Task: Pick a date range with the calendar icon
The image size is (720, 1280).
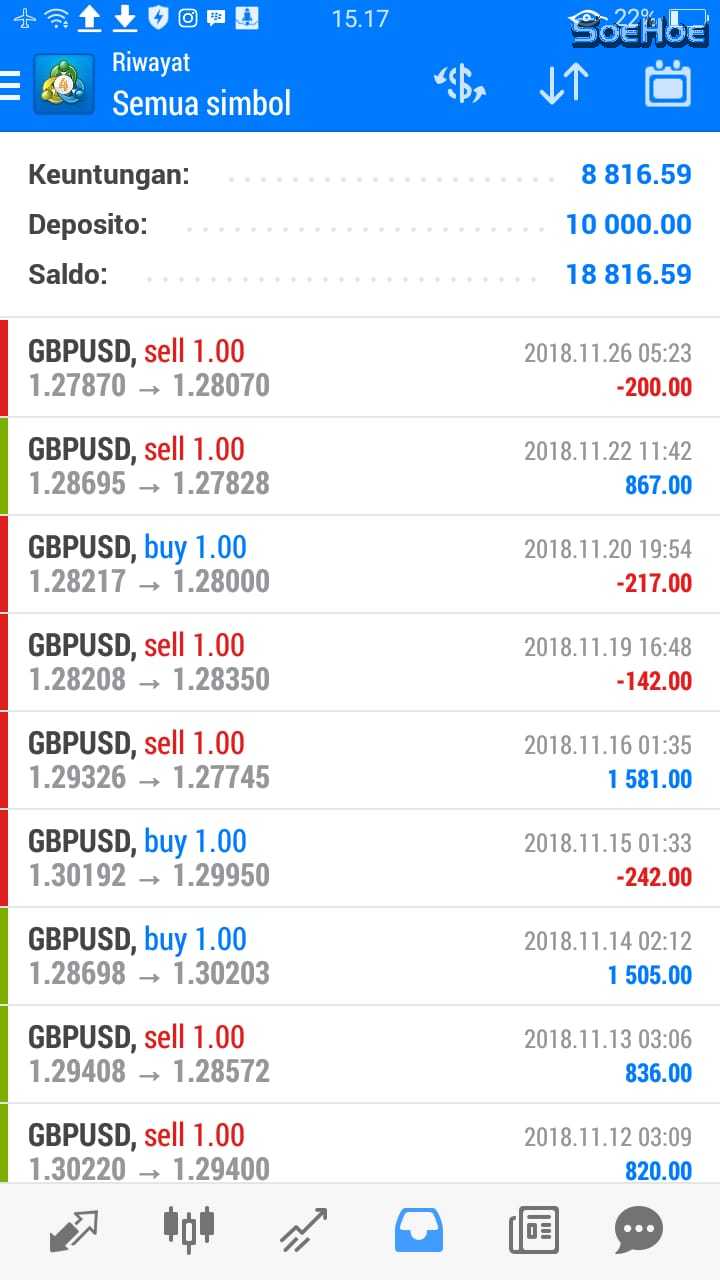Action: click(668, 85)
